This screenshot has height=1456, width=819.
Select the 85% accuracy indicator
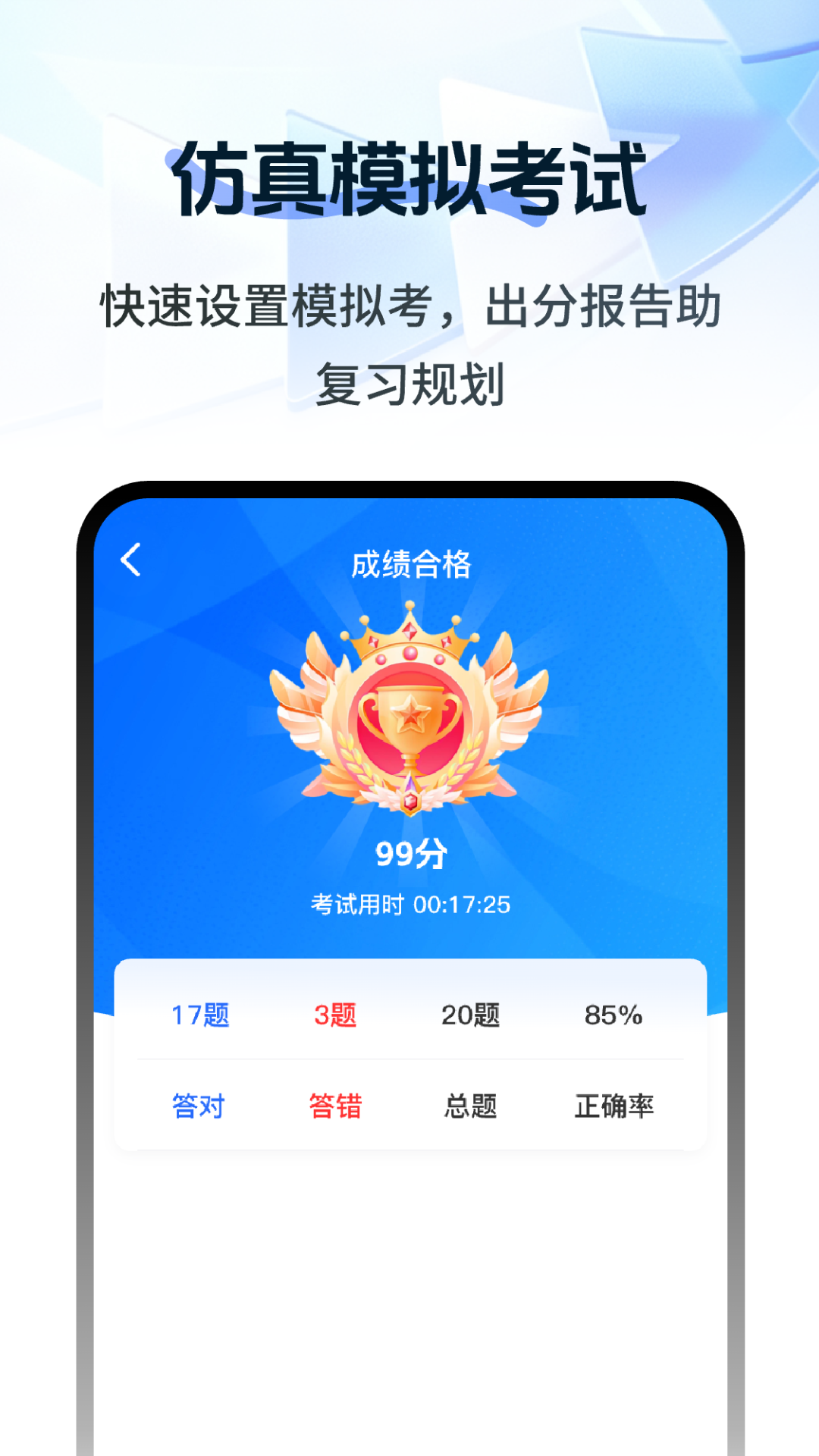614,1016
